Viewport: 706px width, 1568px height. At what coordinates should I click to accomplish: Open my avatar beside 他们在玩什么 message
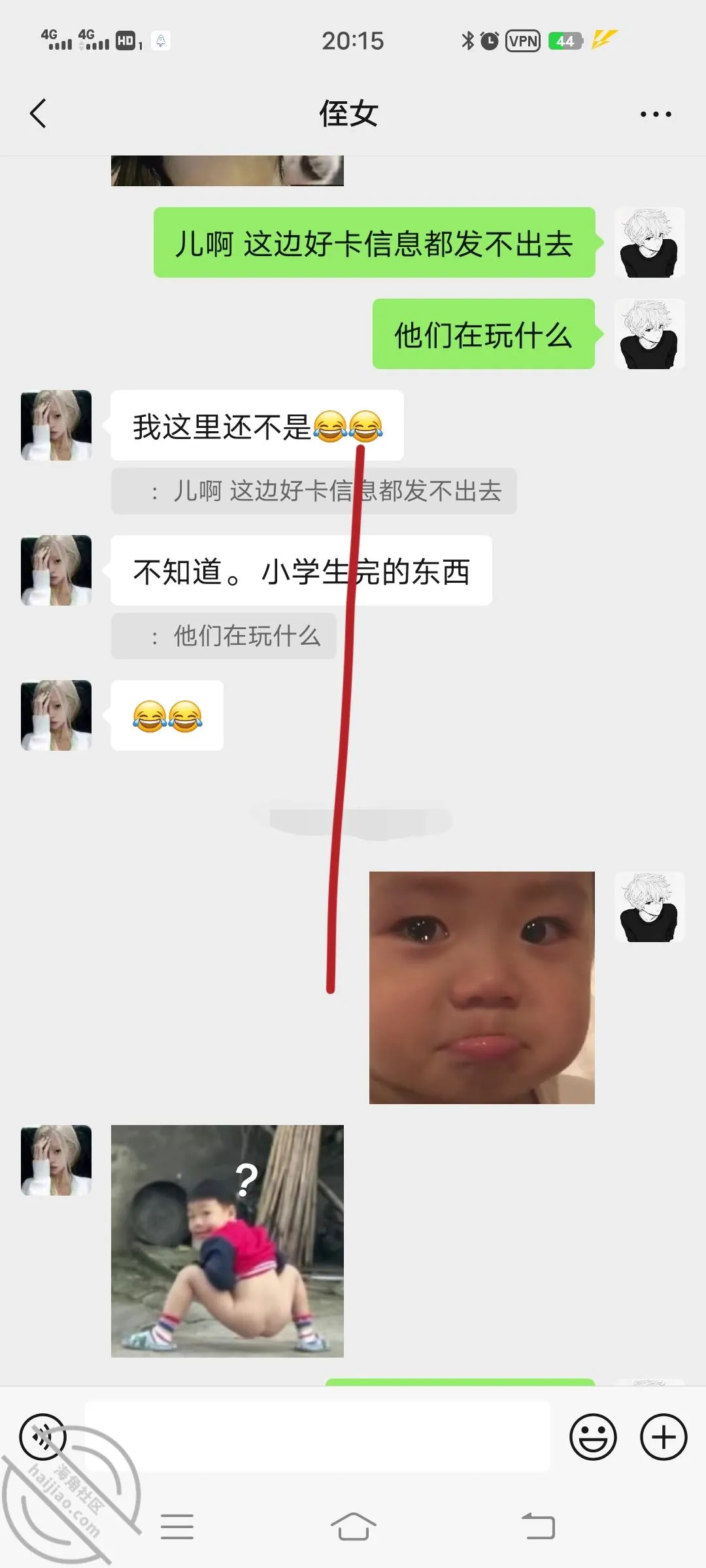point(650,334)
